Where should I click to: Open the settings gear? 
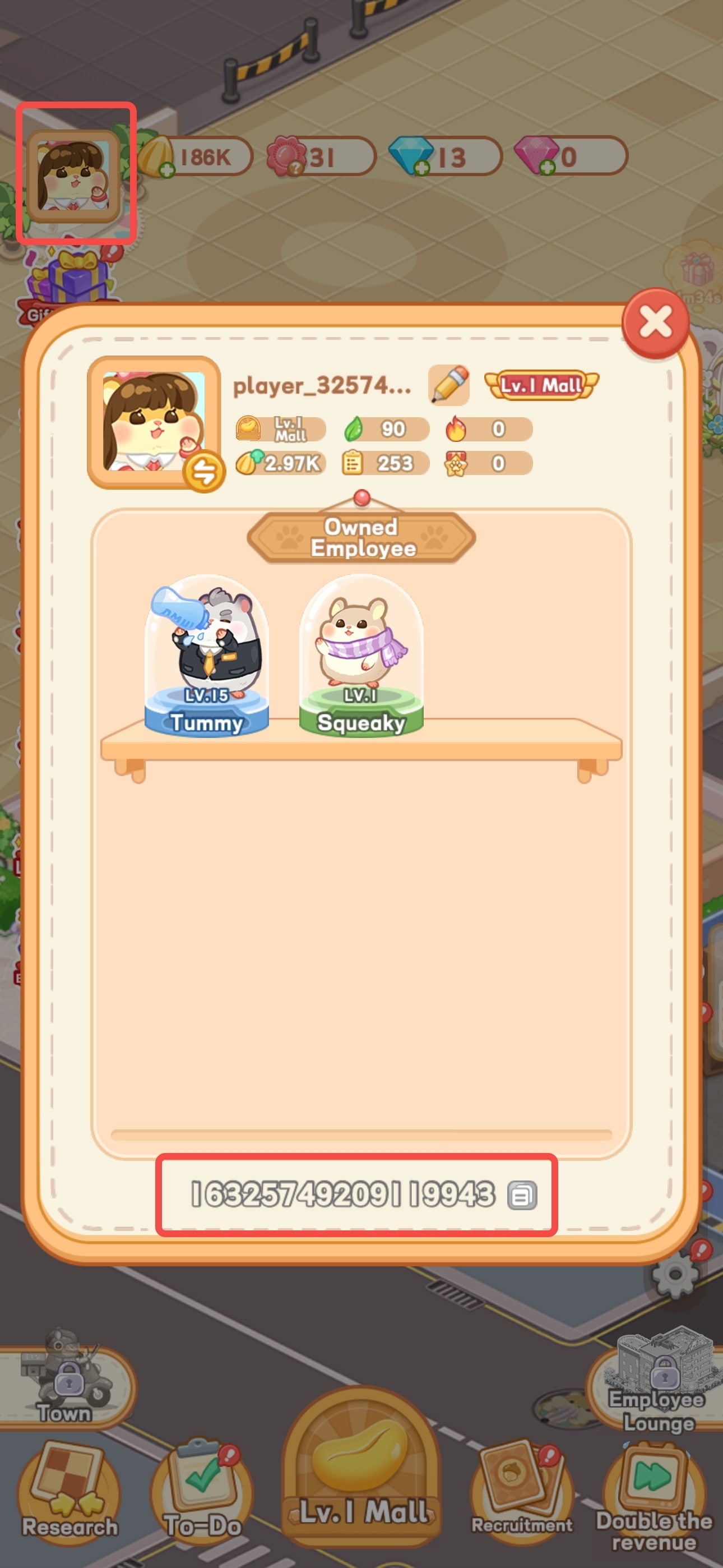tap(675, 1274)
